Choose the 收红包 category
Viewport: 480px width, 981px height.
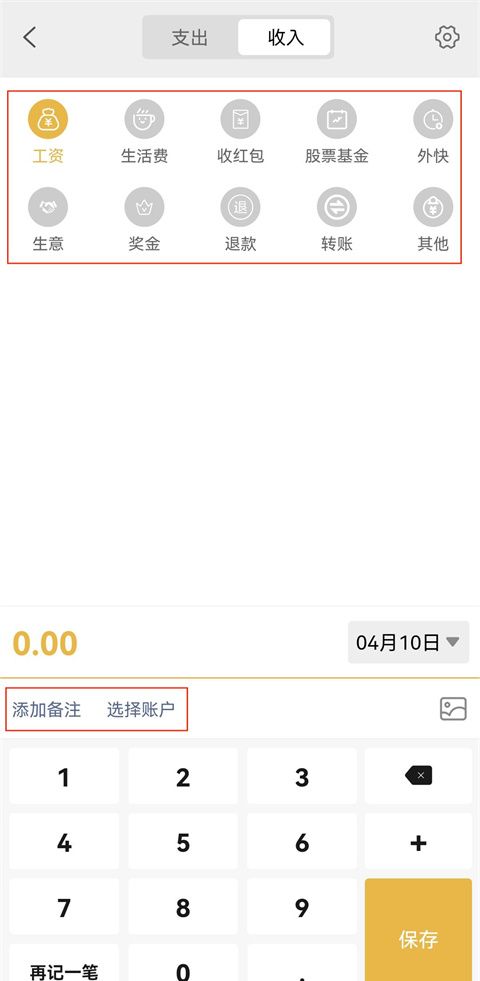pyautogui.click(x=240, y=132)
